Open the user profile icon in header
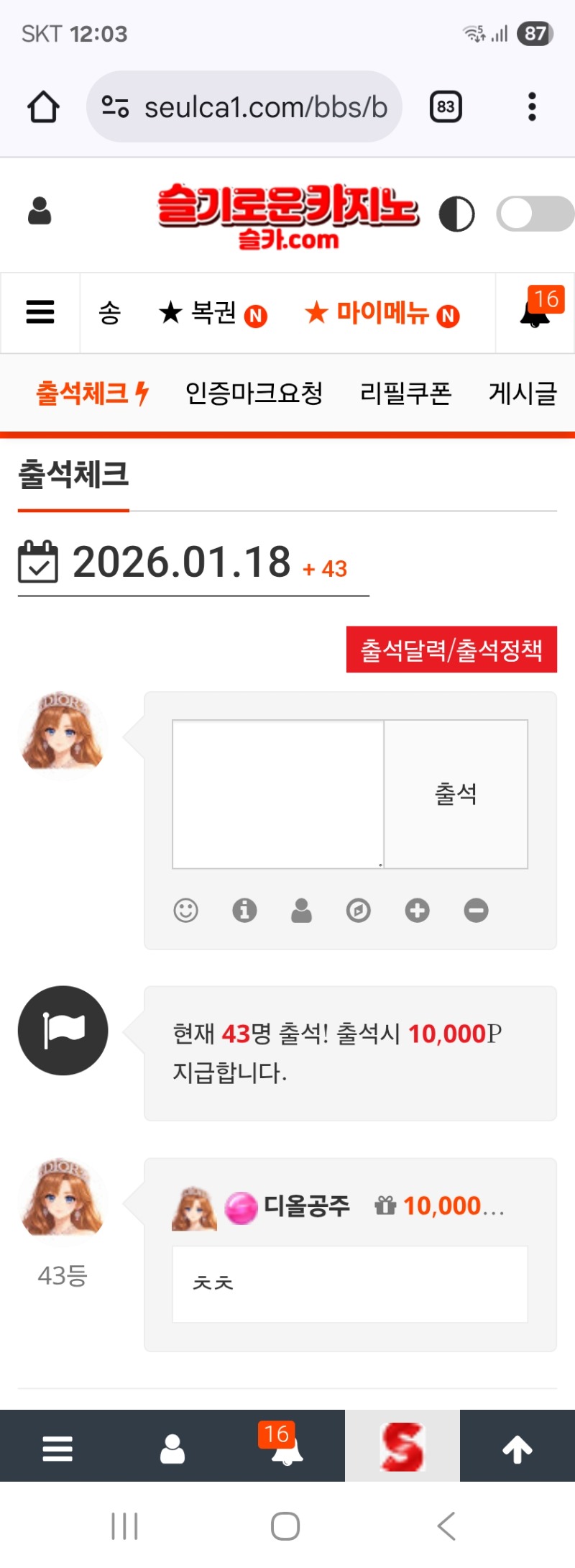This screenshot has height=1568, width=575. 40,211
